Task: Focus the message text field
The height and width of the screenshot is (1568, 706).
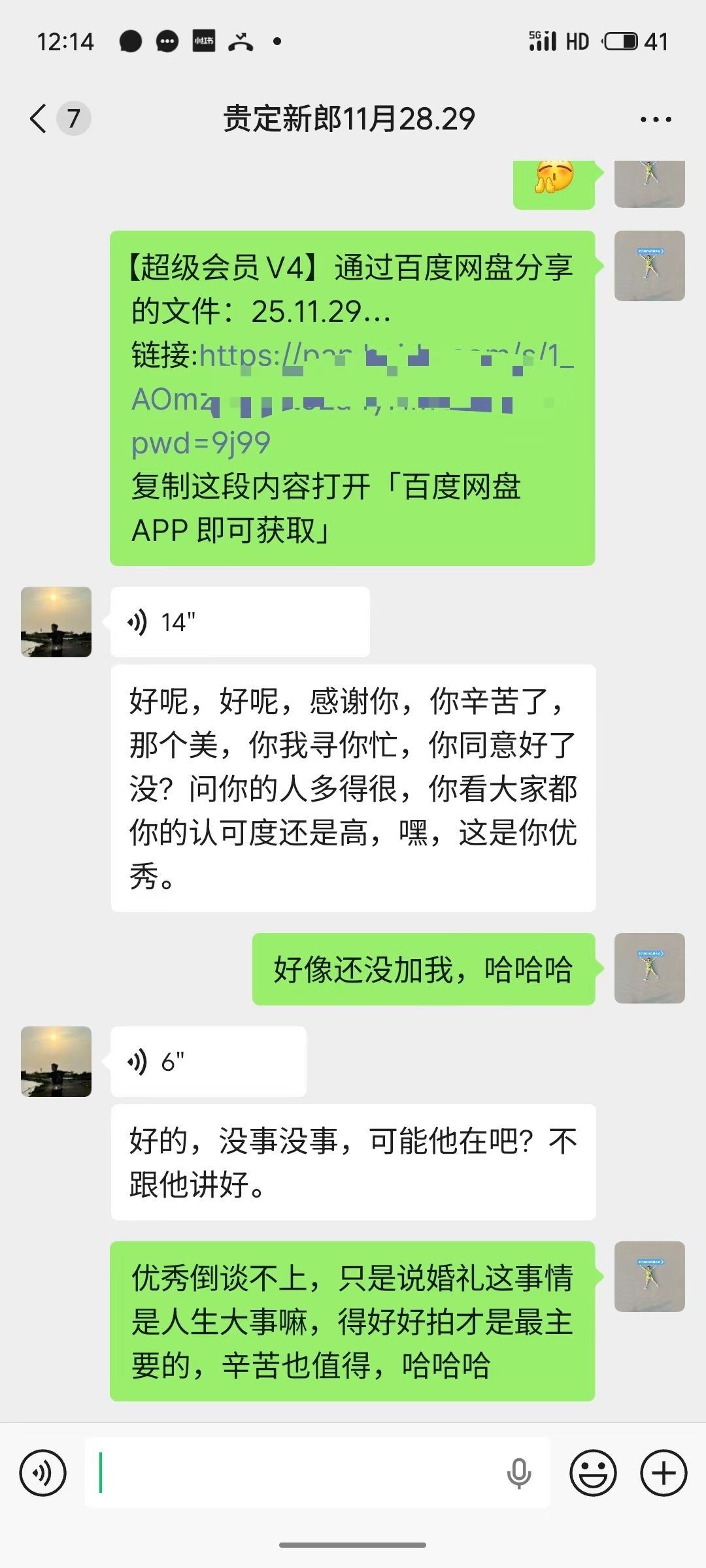Action: (294, 1473)
